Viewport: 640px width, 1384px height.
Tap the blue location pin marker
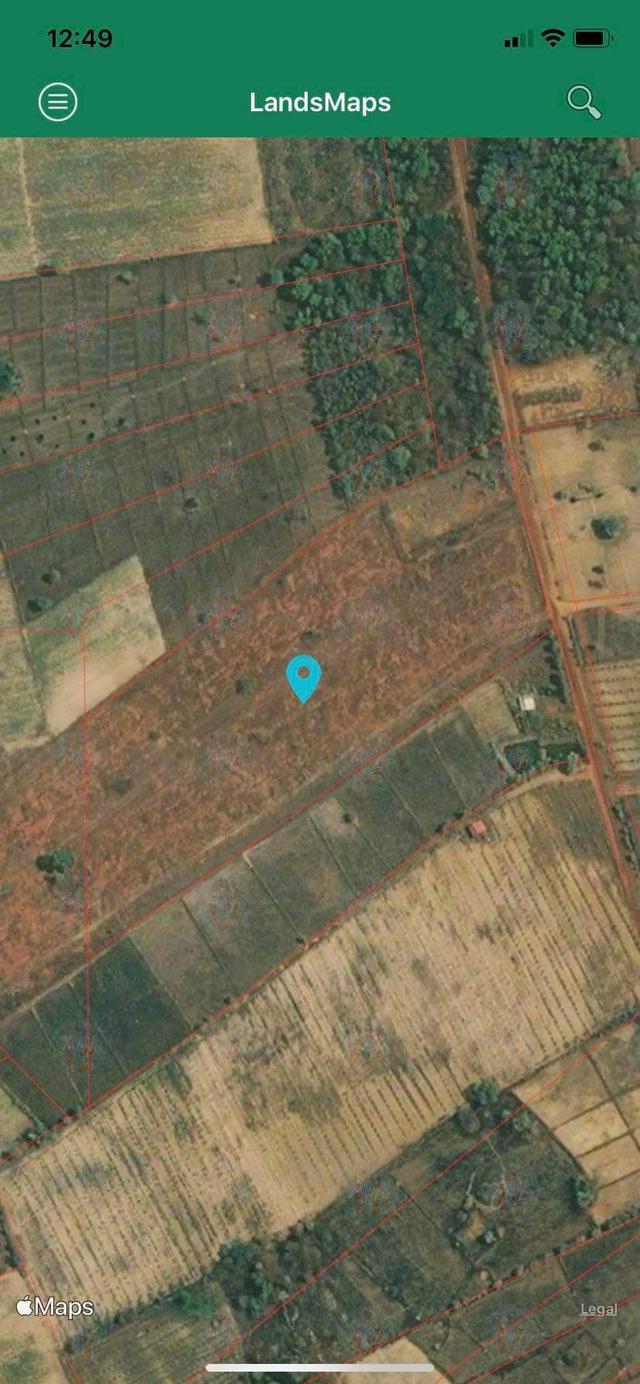coord(303,677)
